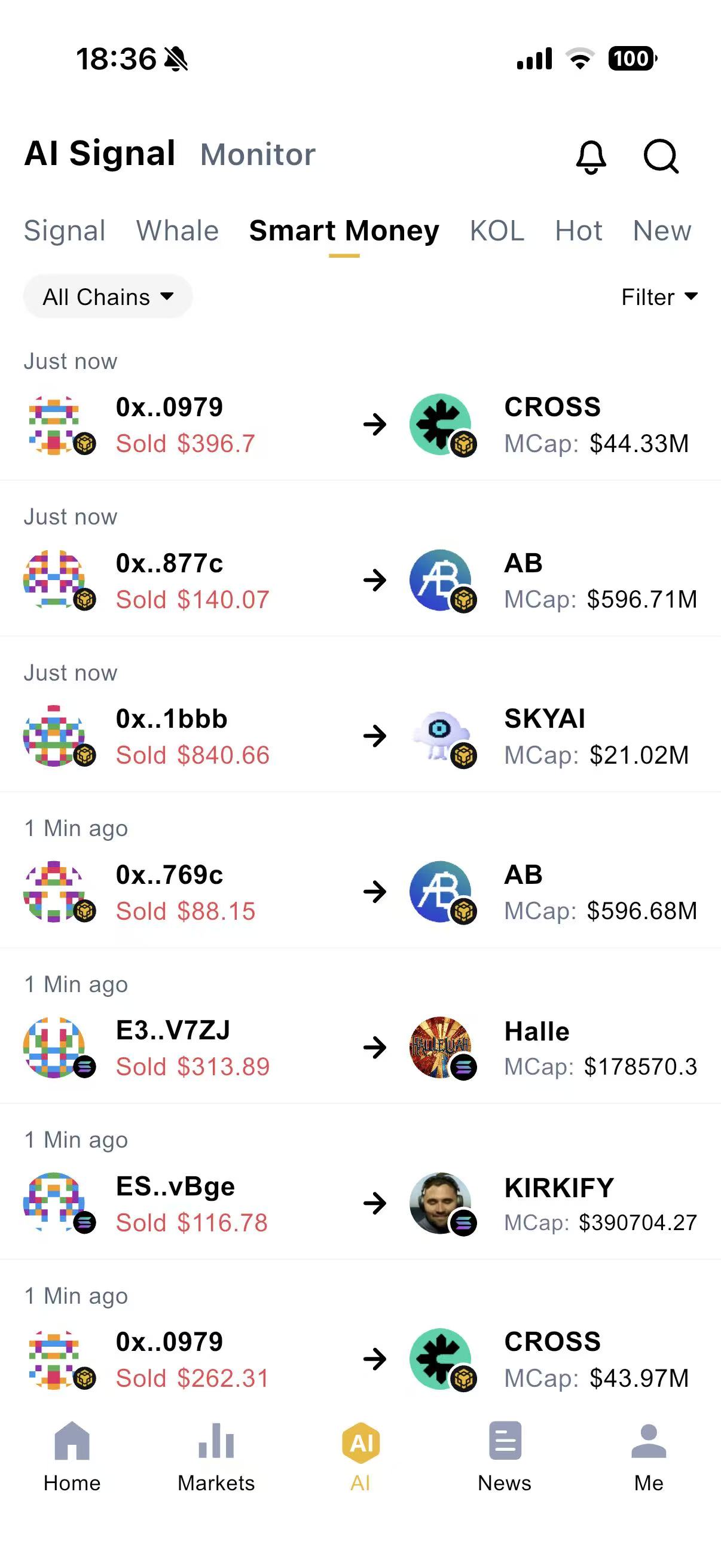Go to the Me profile tab
The width and height of the screenshot is (721, 1568).
649,1456
